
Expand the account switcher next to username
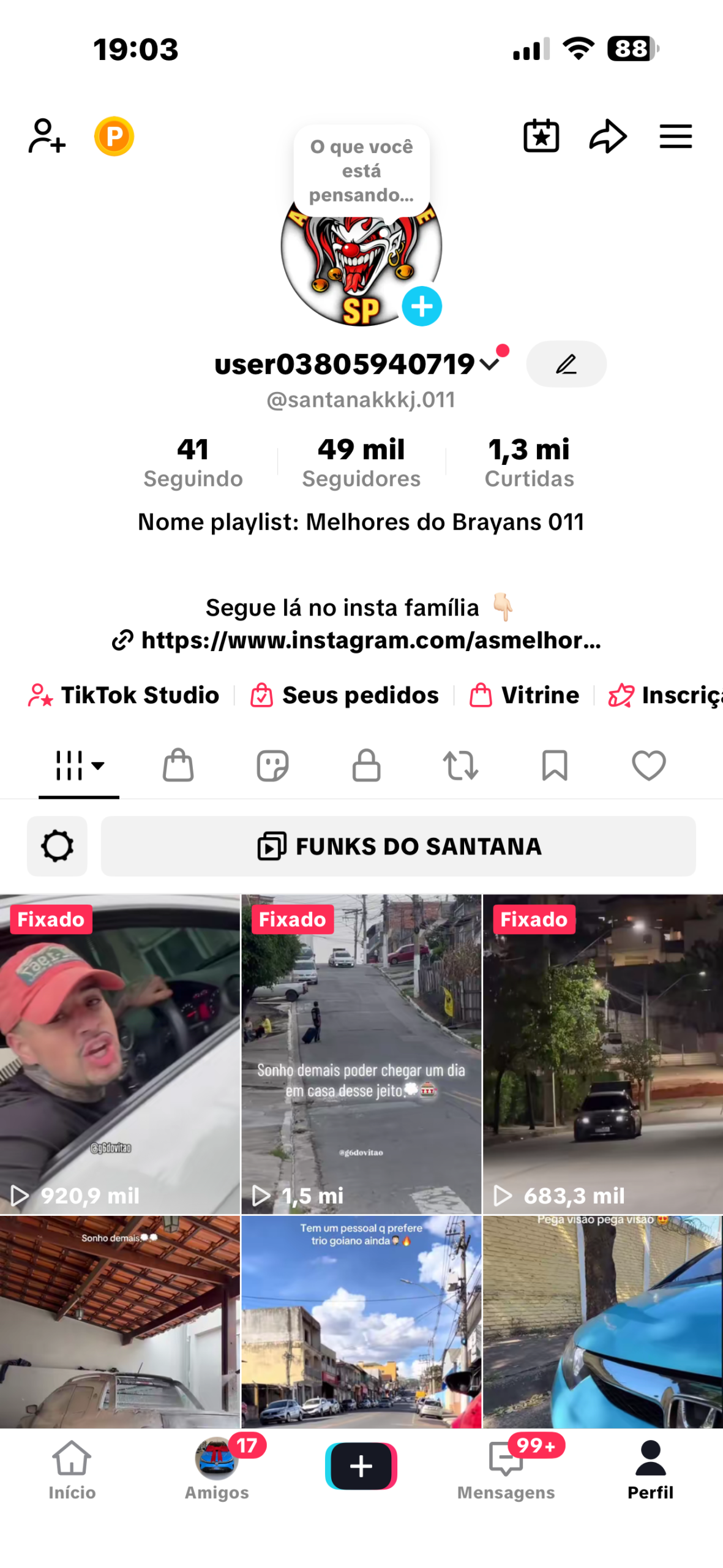coord(490,364)
